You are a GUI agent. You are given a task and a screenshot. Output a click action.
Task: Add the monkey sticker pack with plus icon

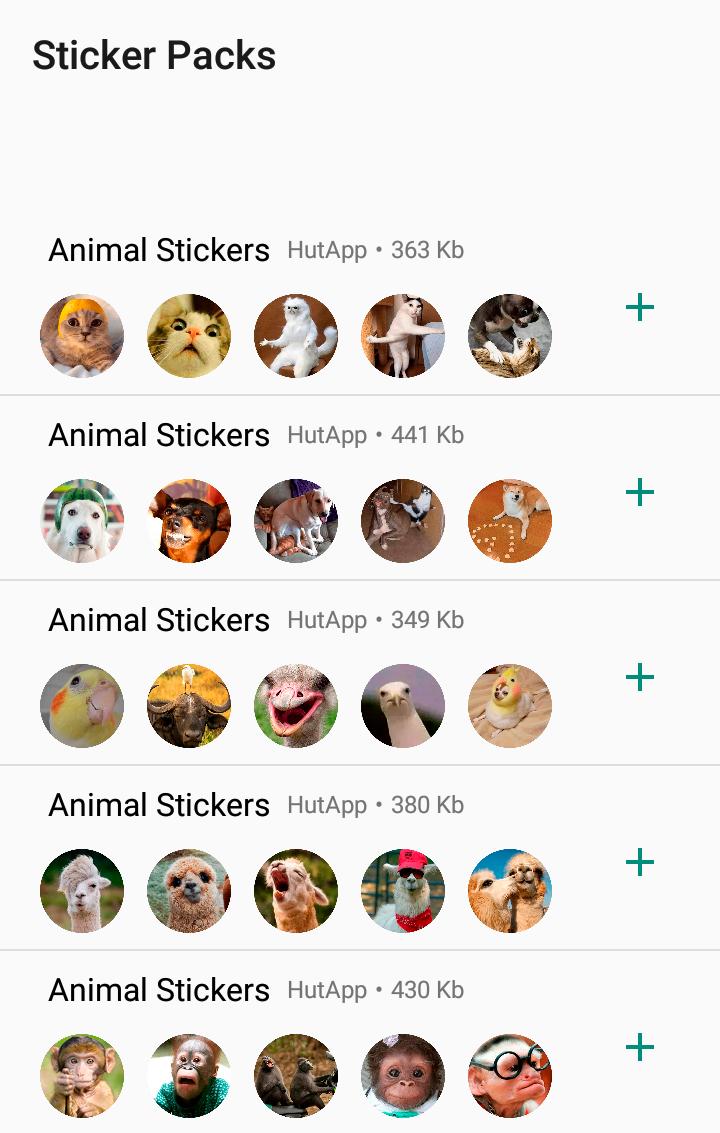[640, 1050]
